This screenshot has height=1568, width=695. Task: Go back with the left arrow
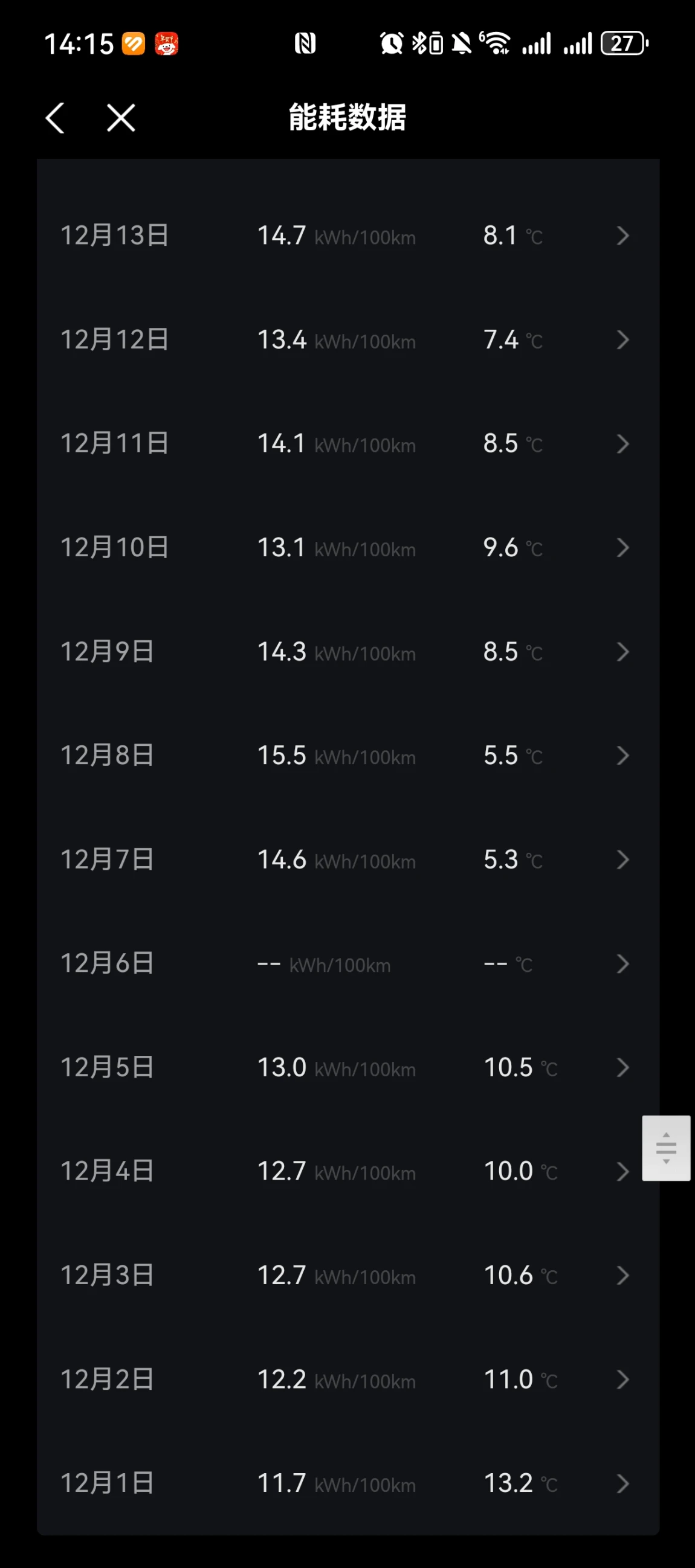tap(56, 118)
